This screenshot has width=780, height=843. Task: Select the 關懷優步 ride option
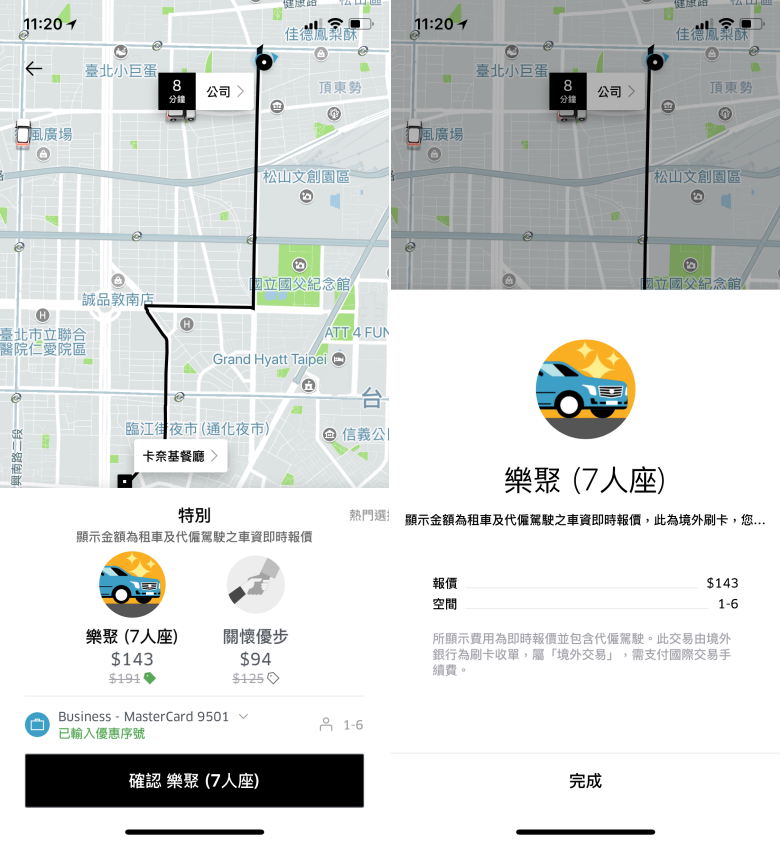(256, 617)
